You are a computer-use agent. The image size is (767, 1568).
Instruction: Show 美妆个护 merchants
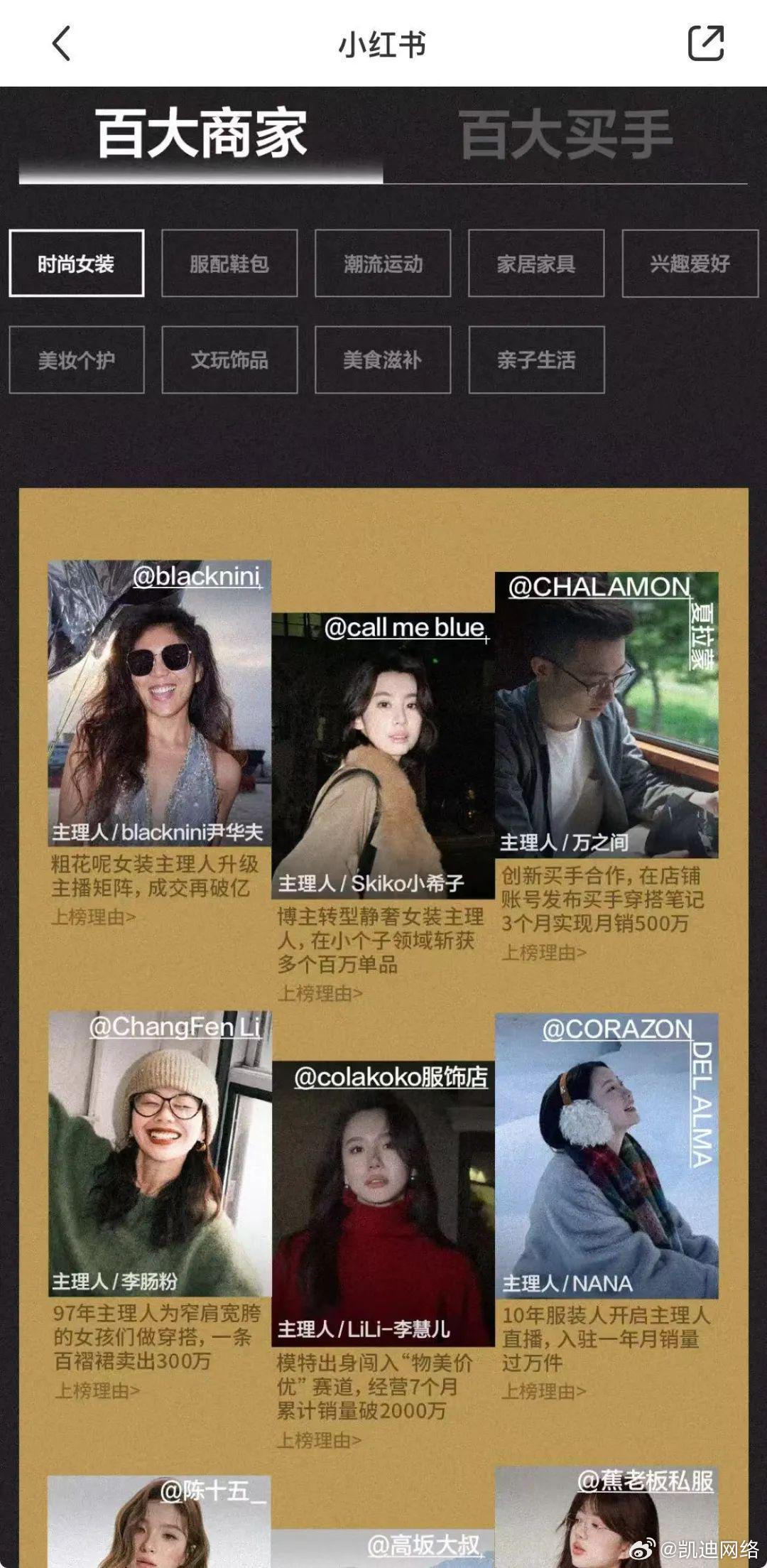(77, 359)
